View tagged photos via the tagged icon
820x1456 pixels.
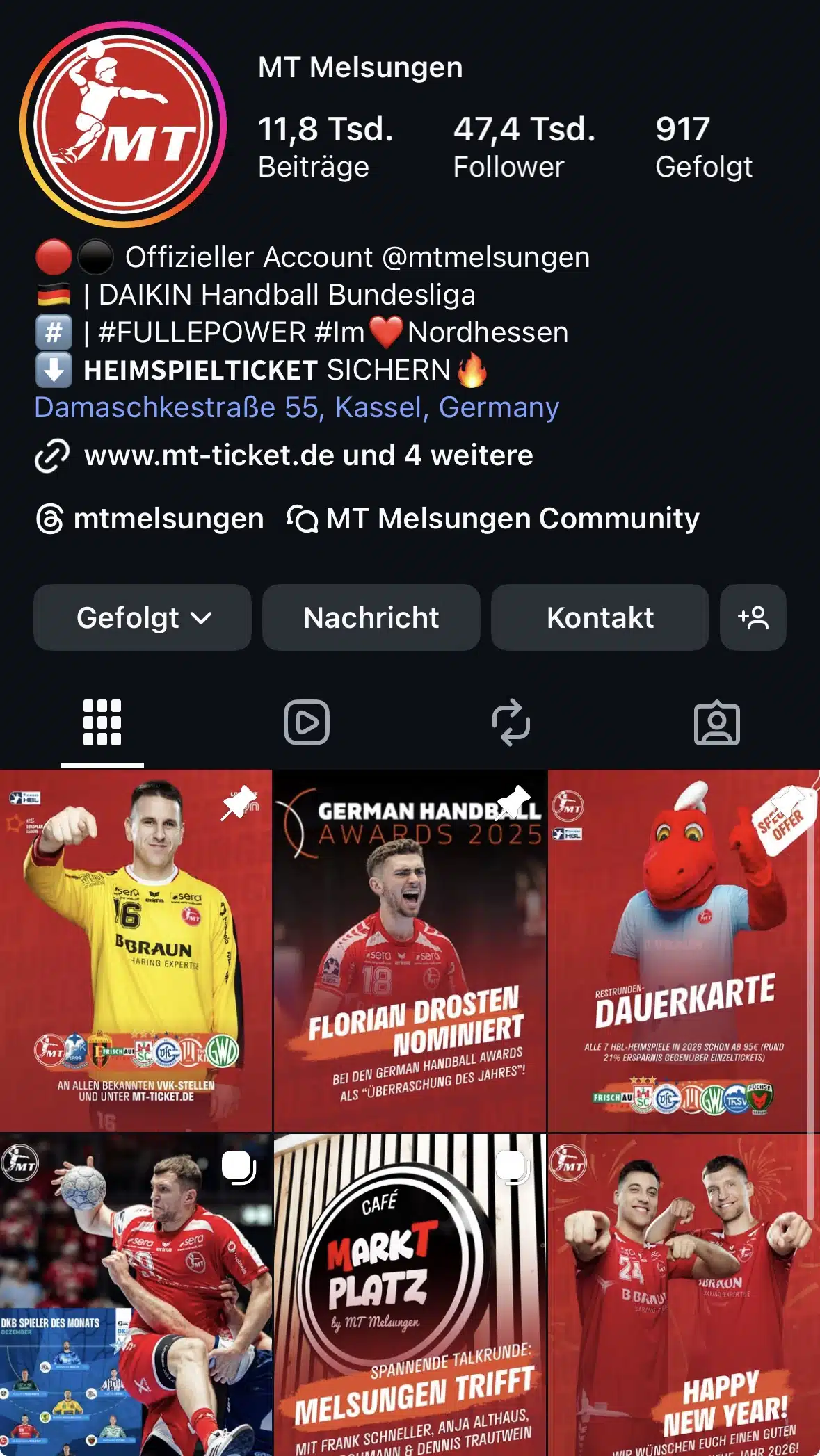pos(718,724)
